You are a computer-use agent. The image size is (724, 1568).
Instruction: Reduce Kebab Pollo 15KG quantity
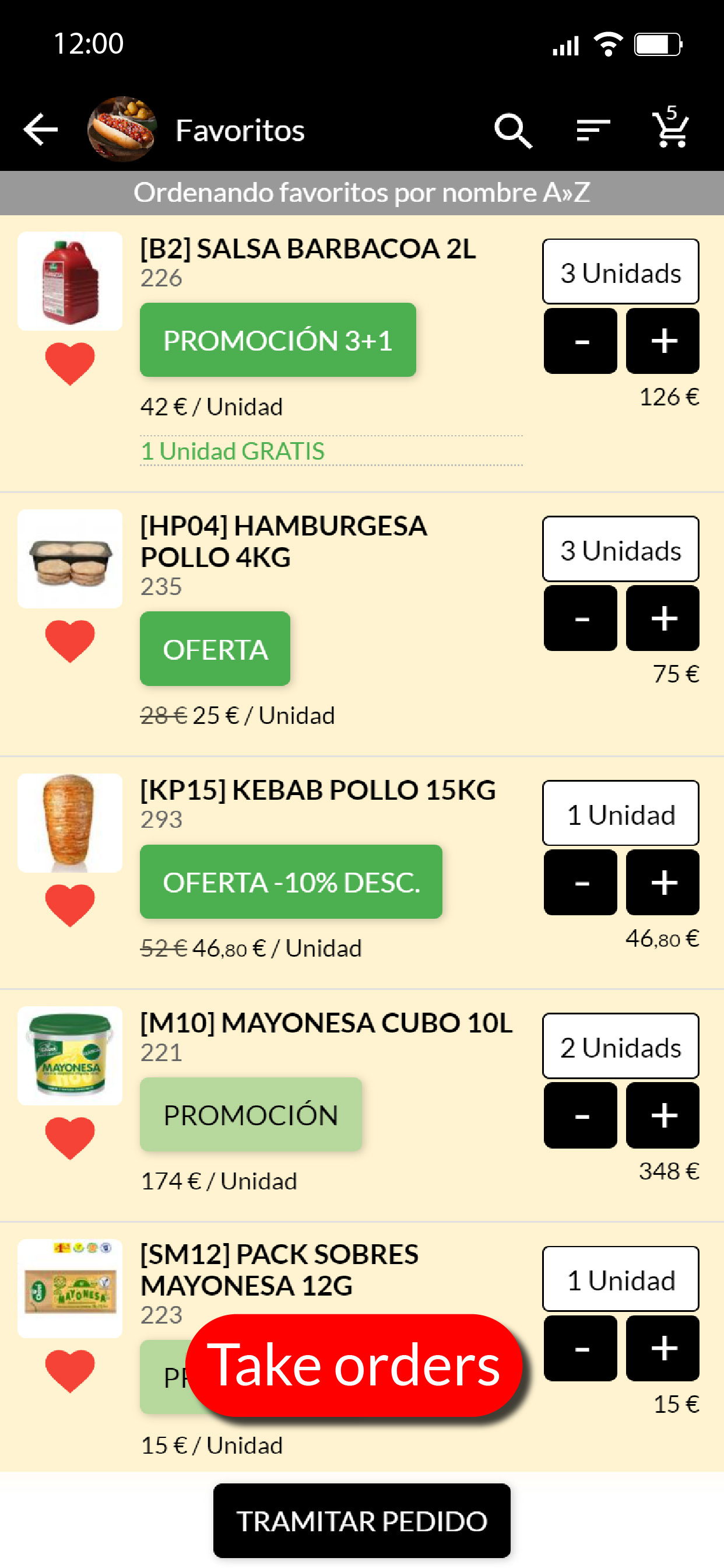581,883
